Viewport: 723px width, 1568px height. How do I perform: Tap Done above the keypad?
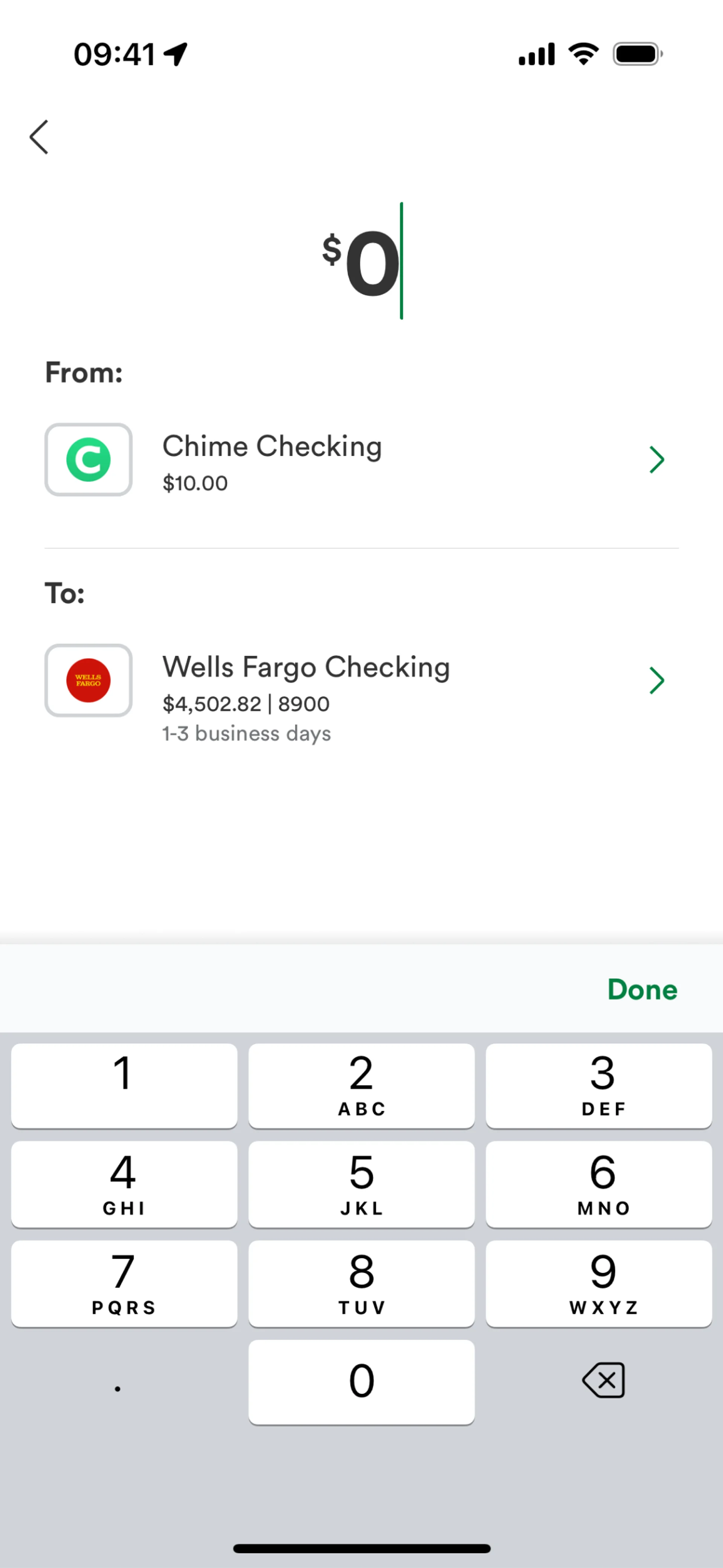[642, 990]
